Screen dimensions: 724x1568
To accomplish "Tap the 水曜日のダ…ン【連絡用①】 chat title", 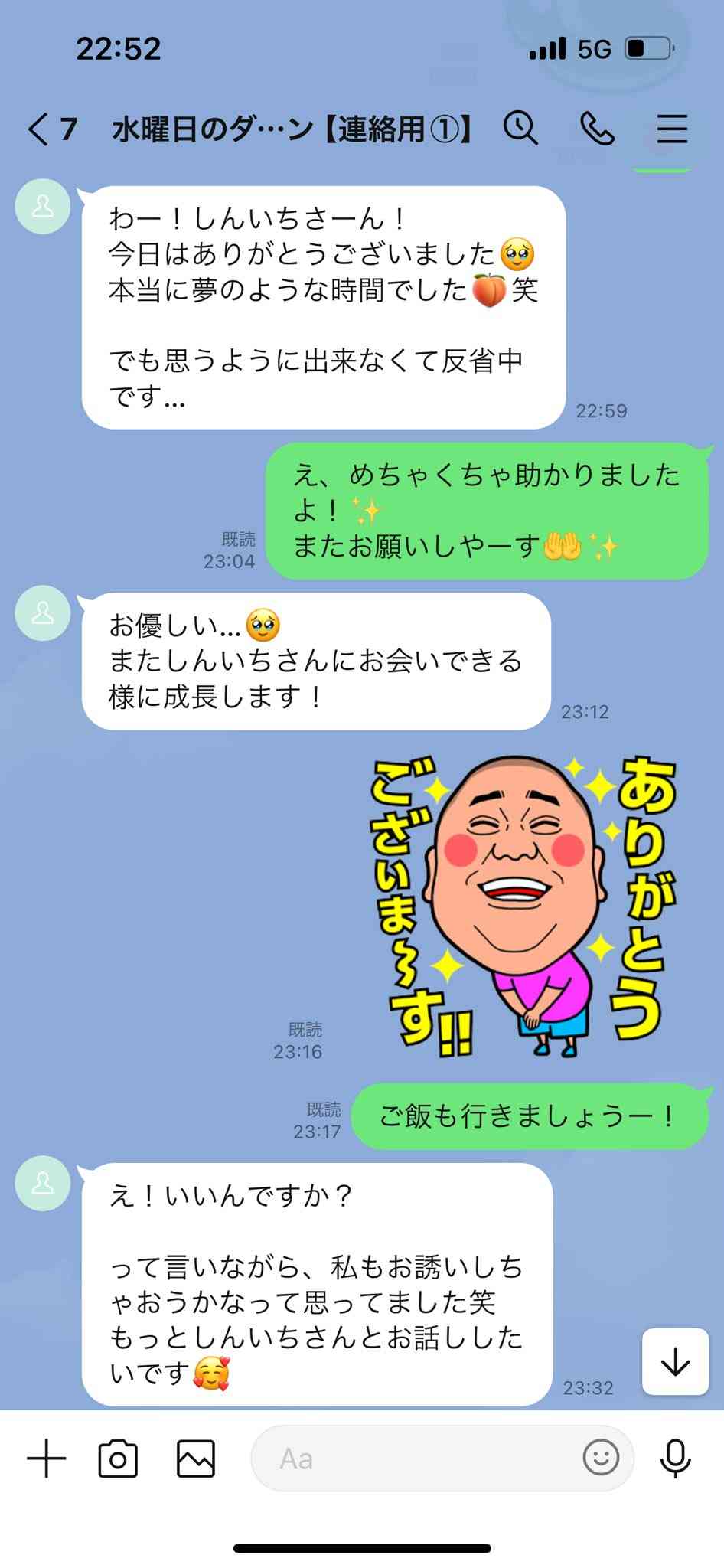I will click(291, 127).
